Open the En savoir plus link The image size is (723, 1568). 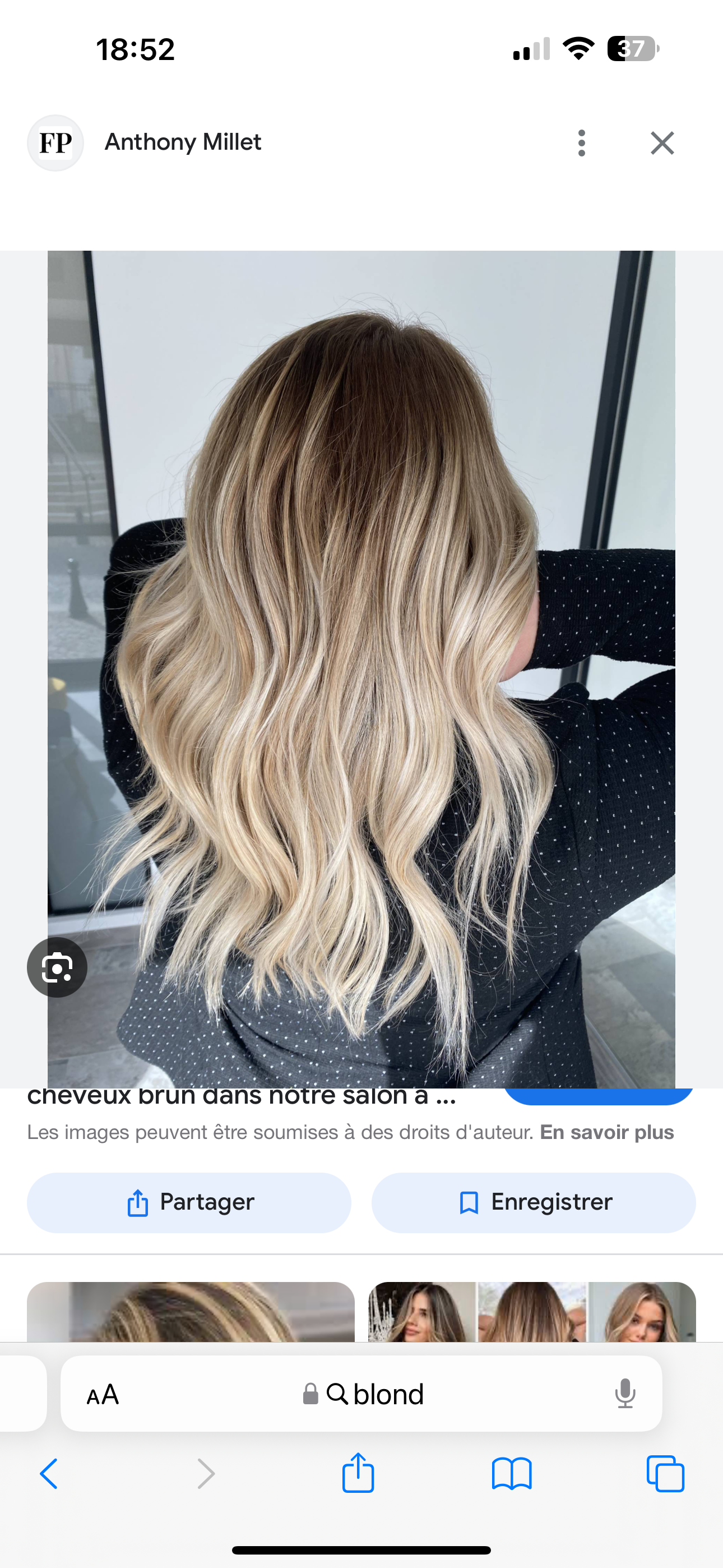pyautogui.click(x=607, y=1132)
